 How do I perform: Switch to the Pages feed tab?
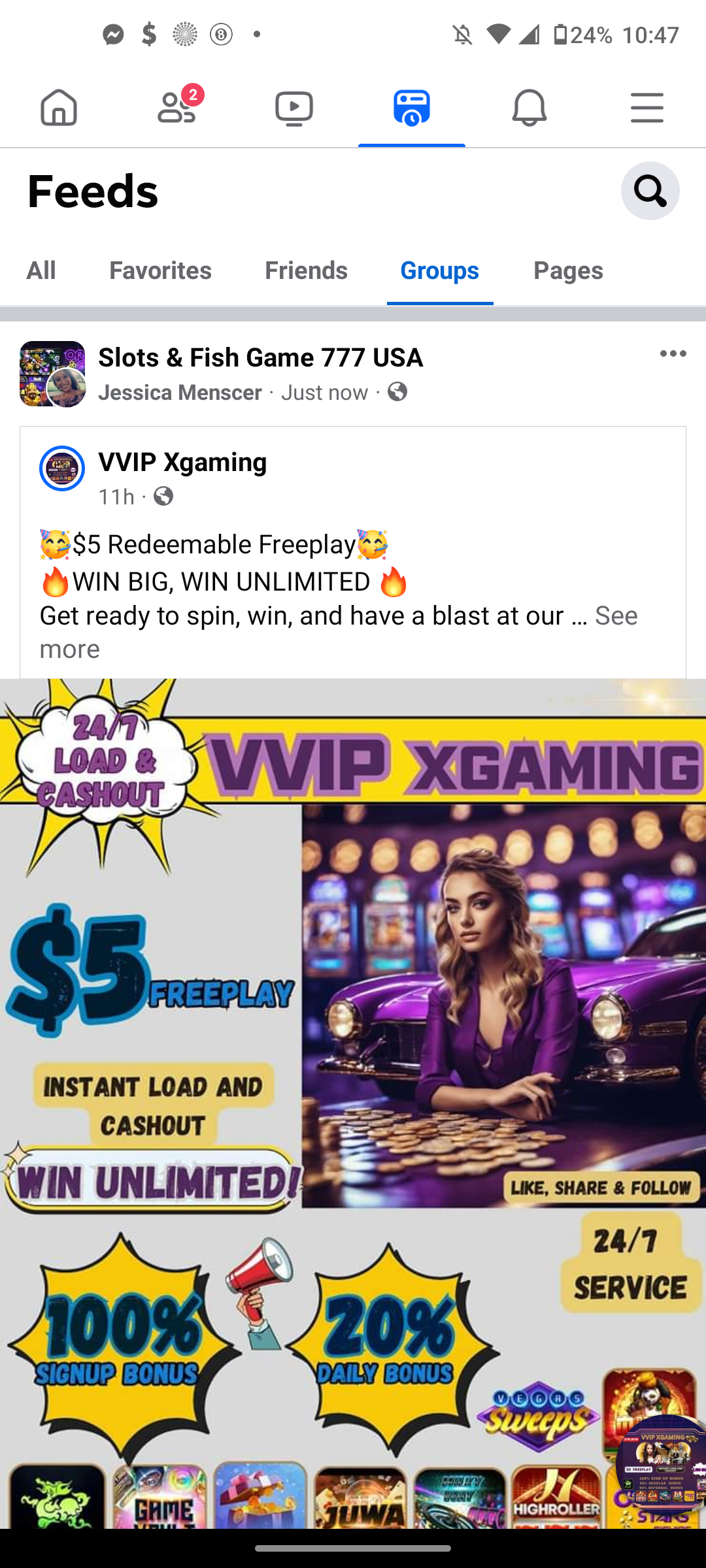568,270
